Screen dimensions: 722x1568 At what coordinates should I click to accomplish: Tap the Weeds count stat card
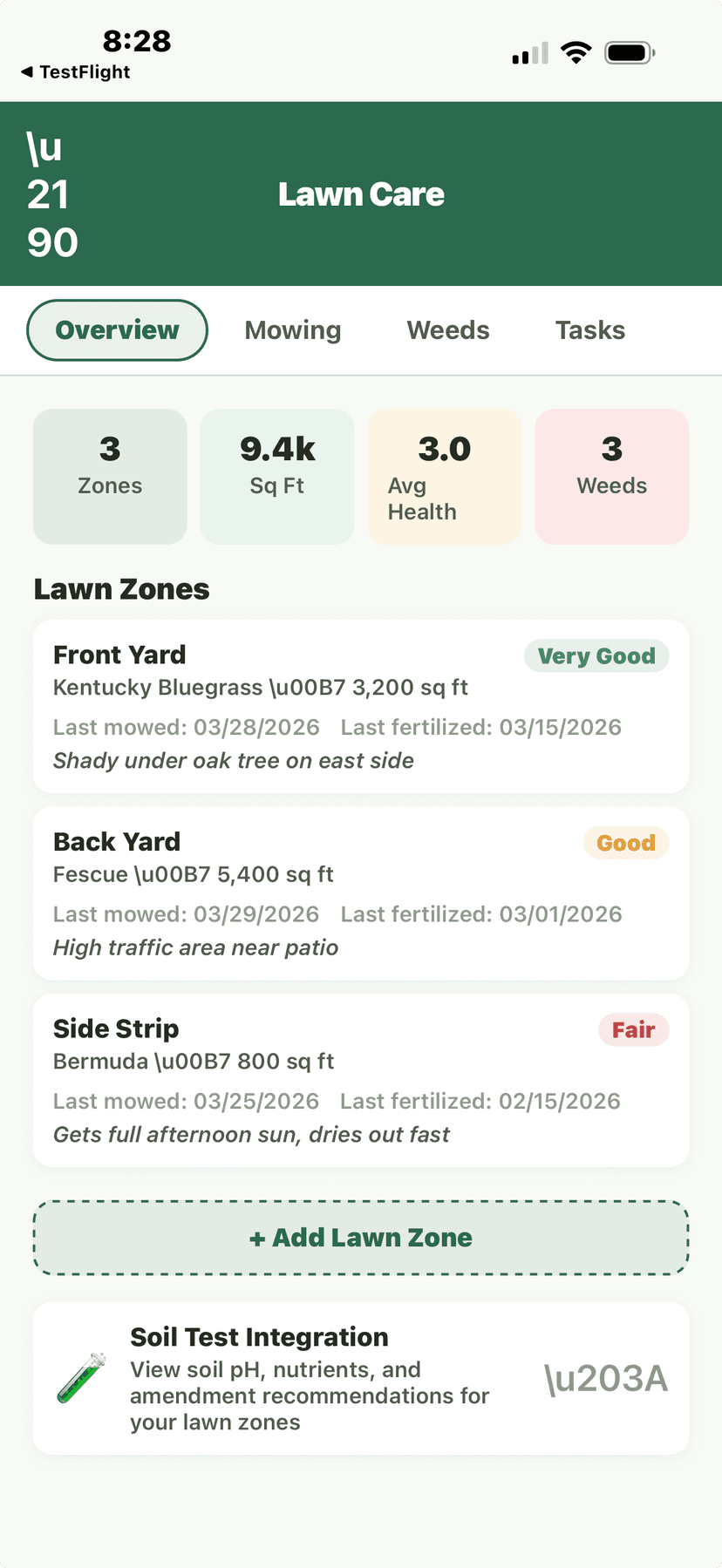point(611,476)
